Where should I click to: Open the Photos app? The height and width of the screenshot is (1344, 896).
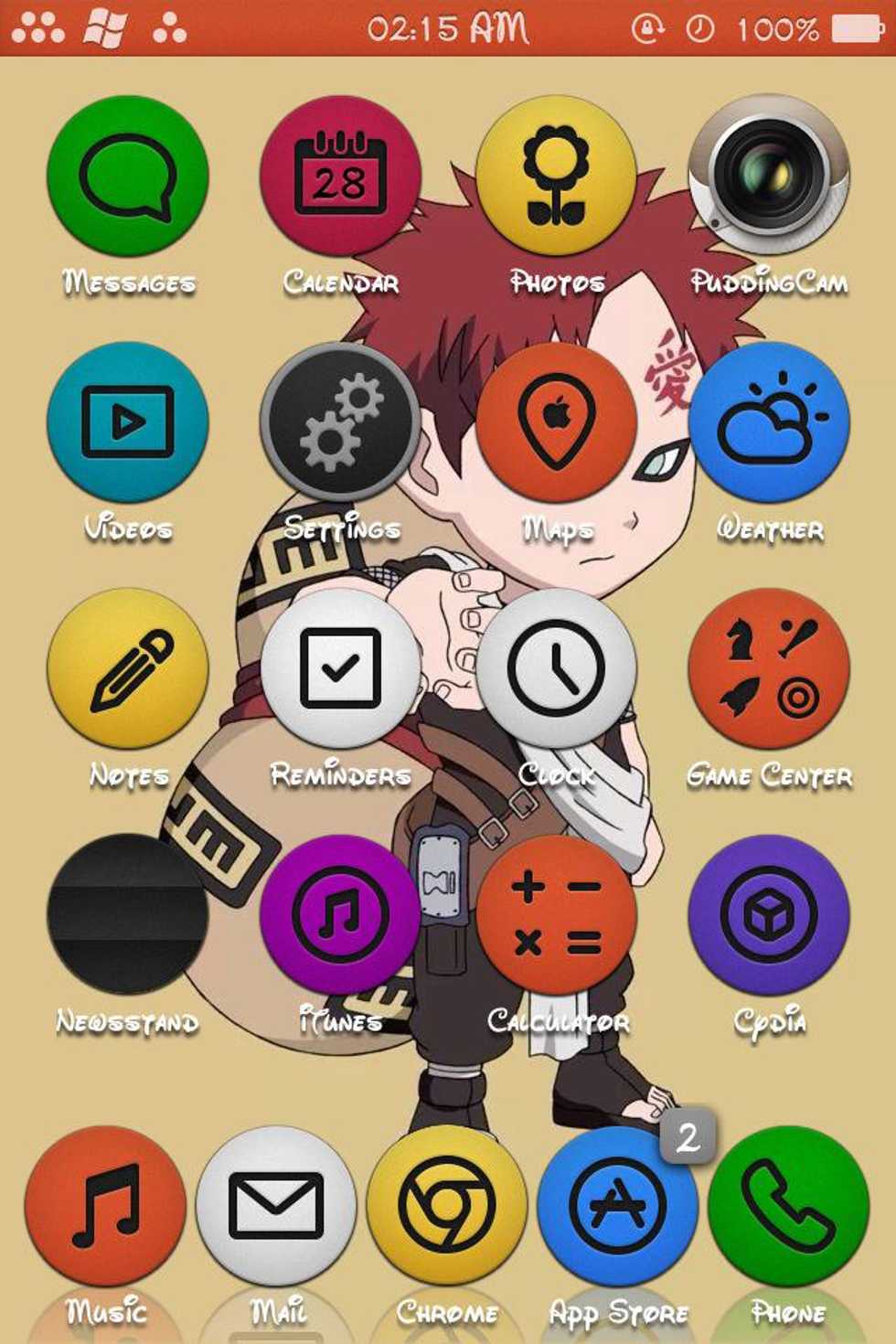[x=556, y=176]
